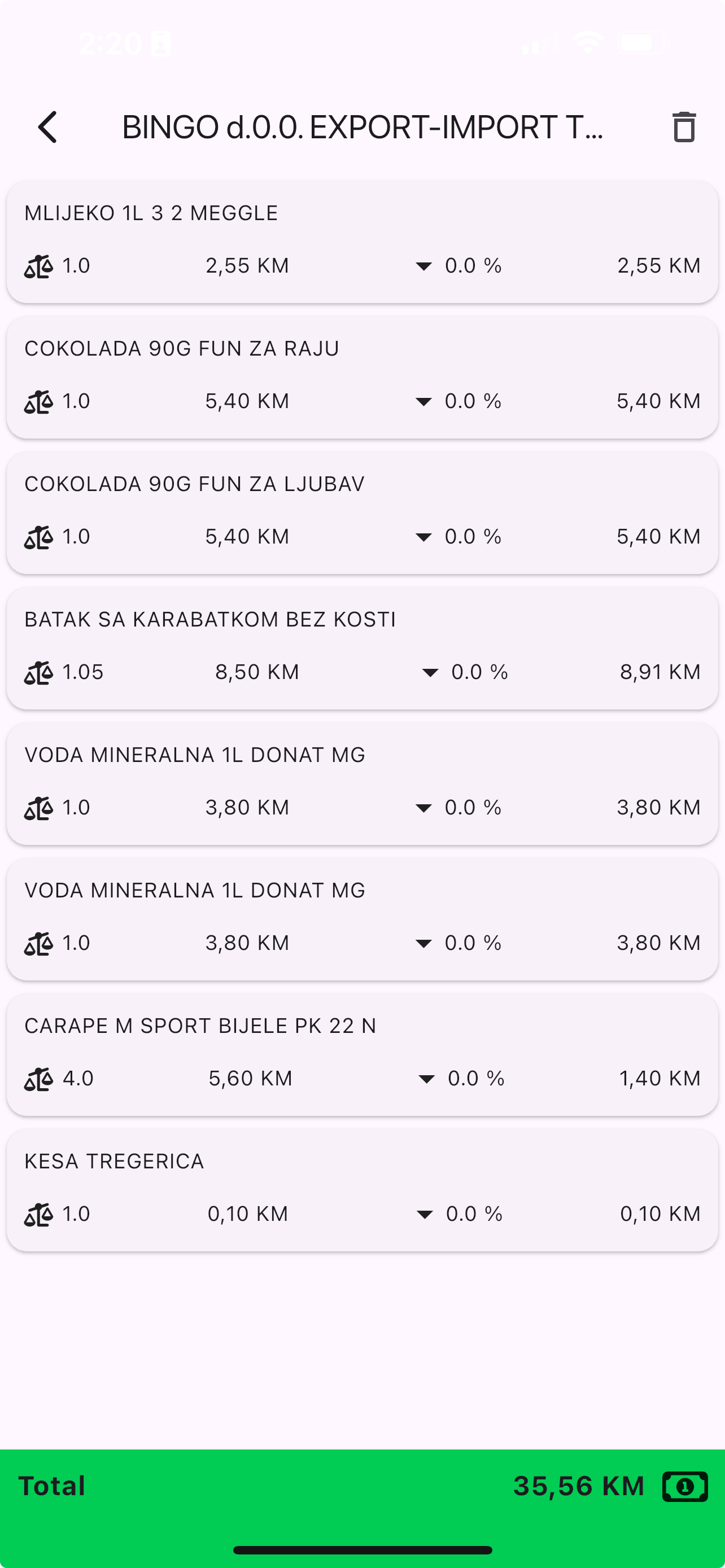Tap the scale icon next to KESA TREGERICA
The height and width of the screenshot is (1568, 725).
tap(38, 1213)
